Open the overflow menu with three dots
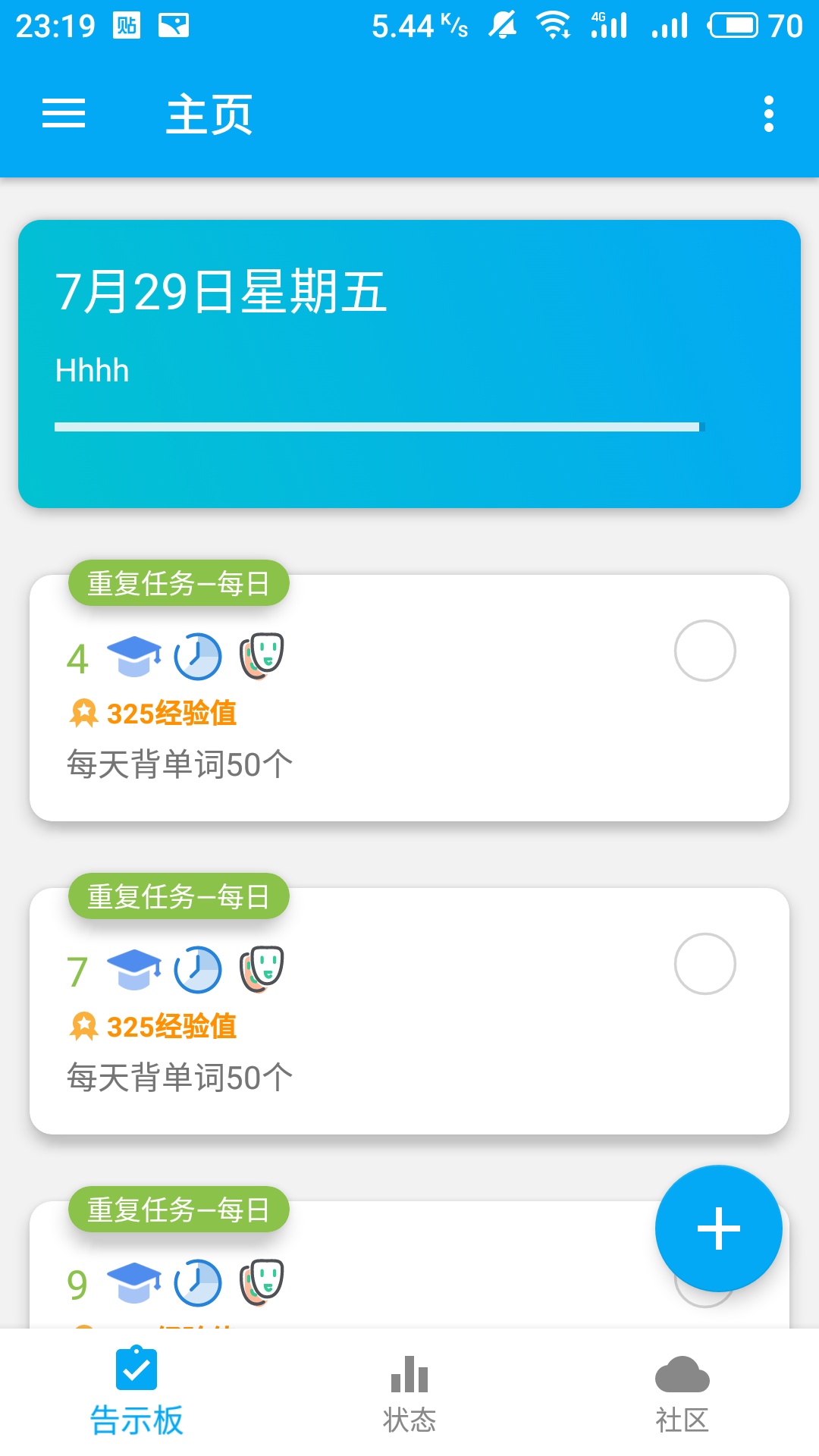 769,114
